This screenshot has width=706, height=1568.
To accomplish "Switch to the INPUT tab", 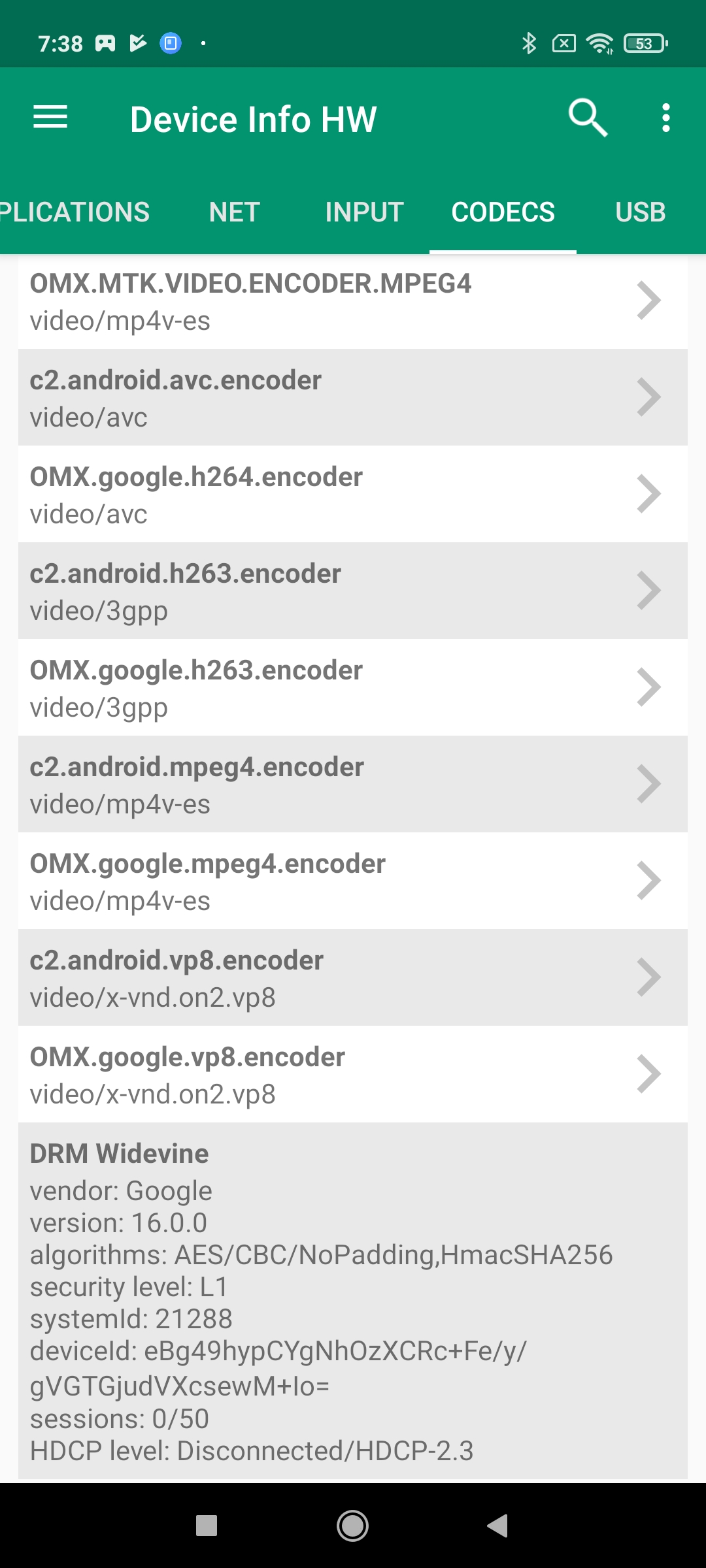I will tap(364, 212).
